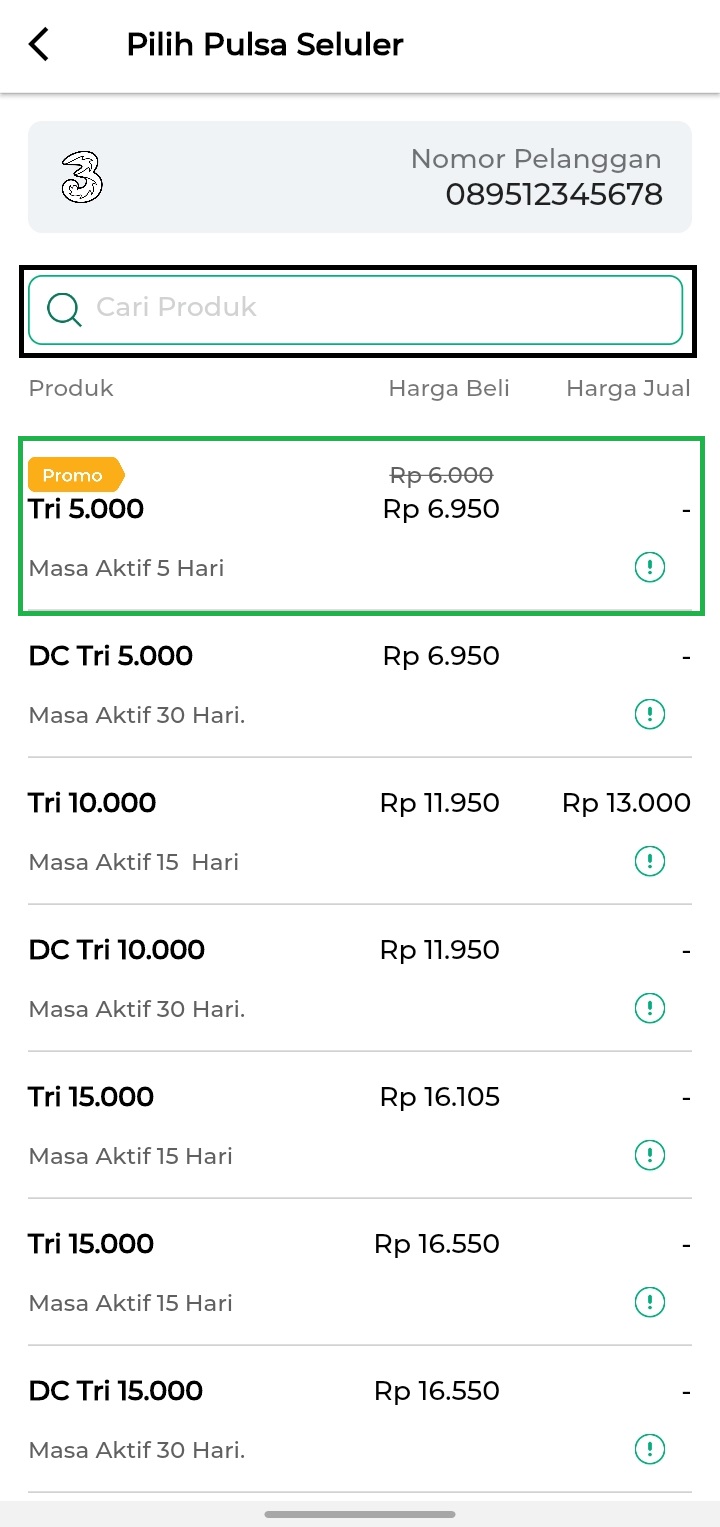View info icon for promo Tri 5.000
Screen dimensions: 720x1527
point(650,568)
